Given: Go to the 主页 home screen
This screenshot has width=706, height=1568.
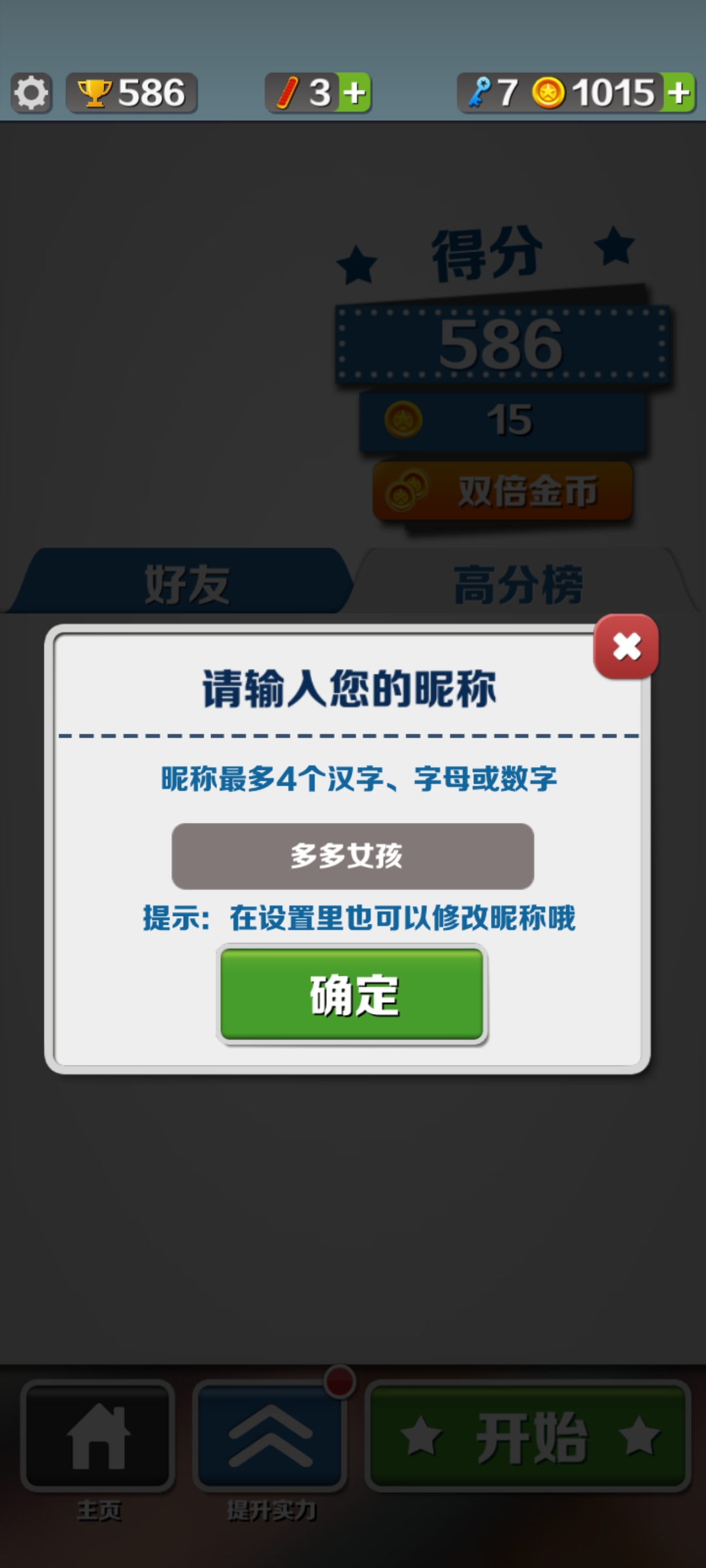Looking at the screenshot, I should coord(98,1436).
